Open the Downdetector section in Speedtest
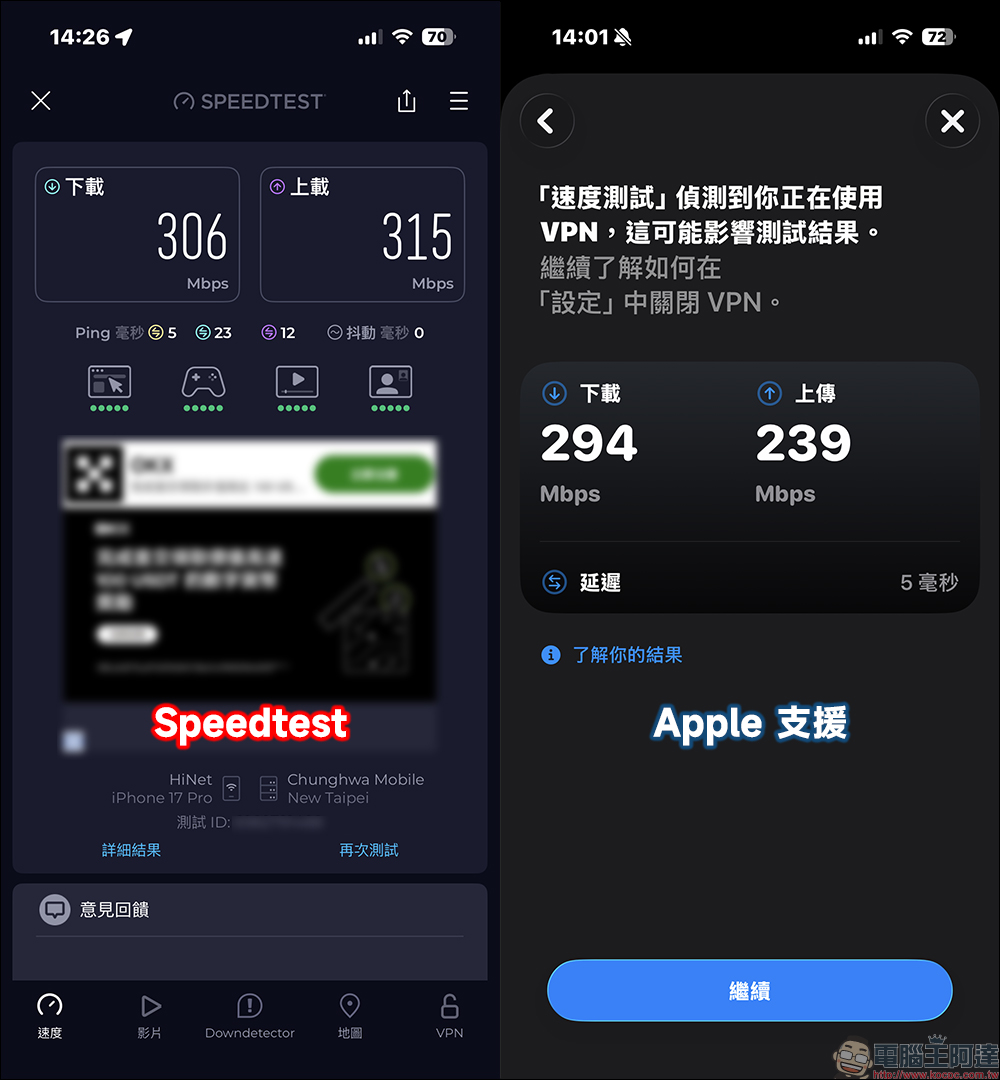This screenshot has width=1000, height=1080. [x=249, y=1016]
